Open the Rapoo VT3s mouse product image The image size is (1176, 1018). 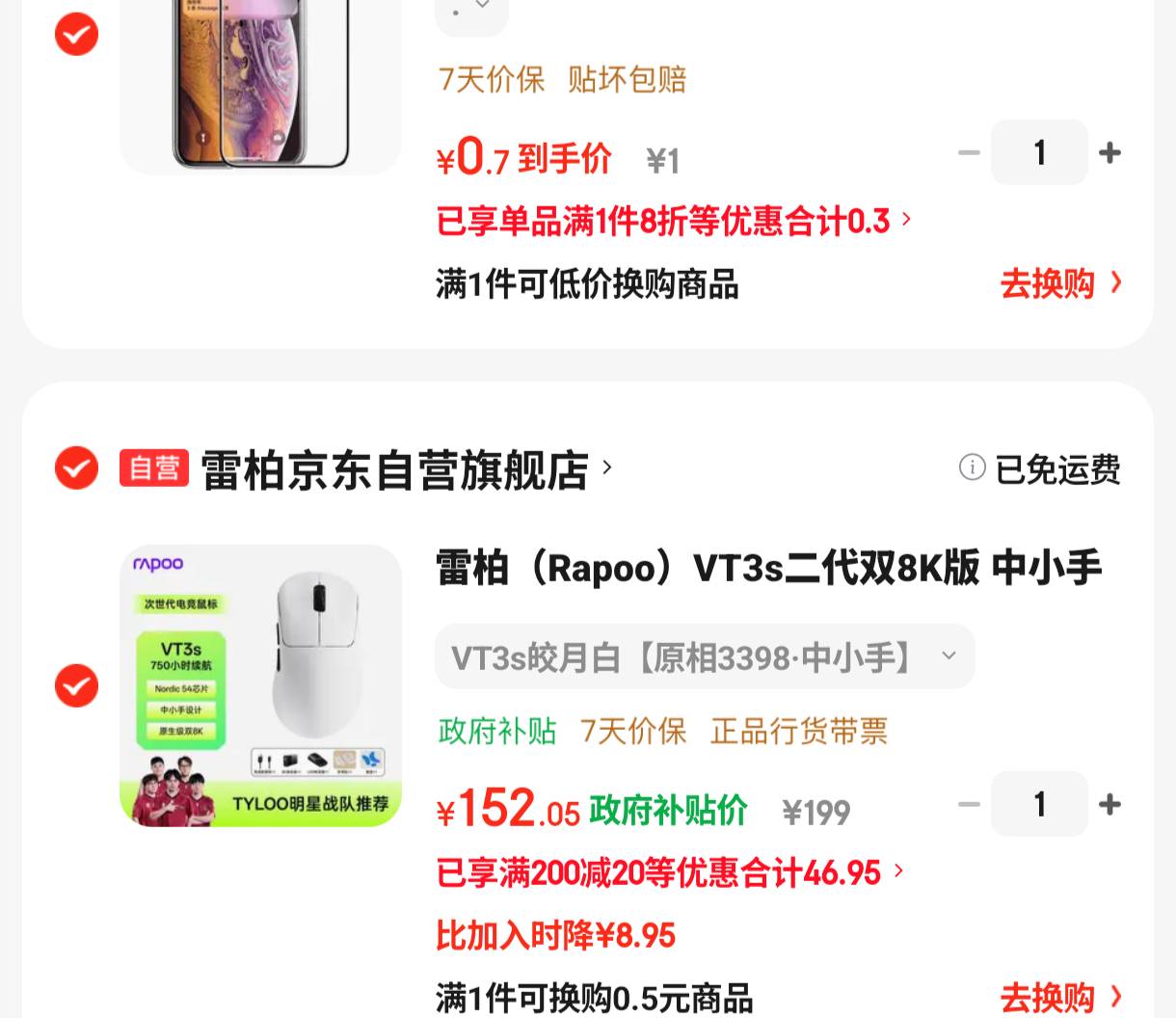(x=260, y=686)
